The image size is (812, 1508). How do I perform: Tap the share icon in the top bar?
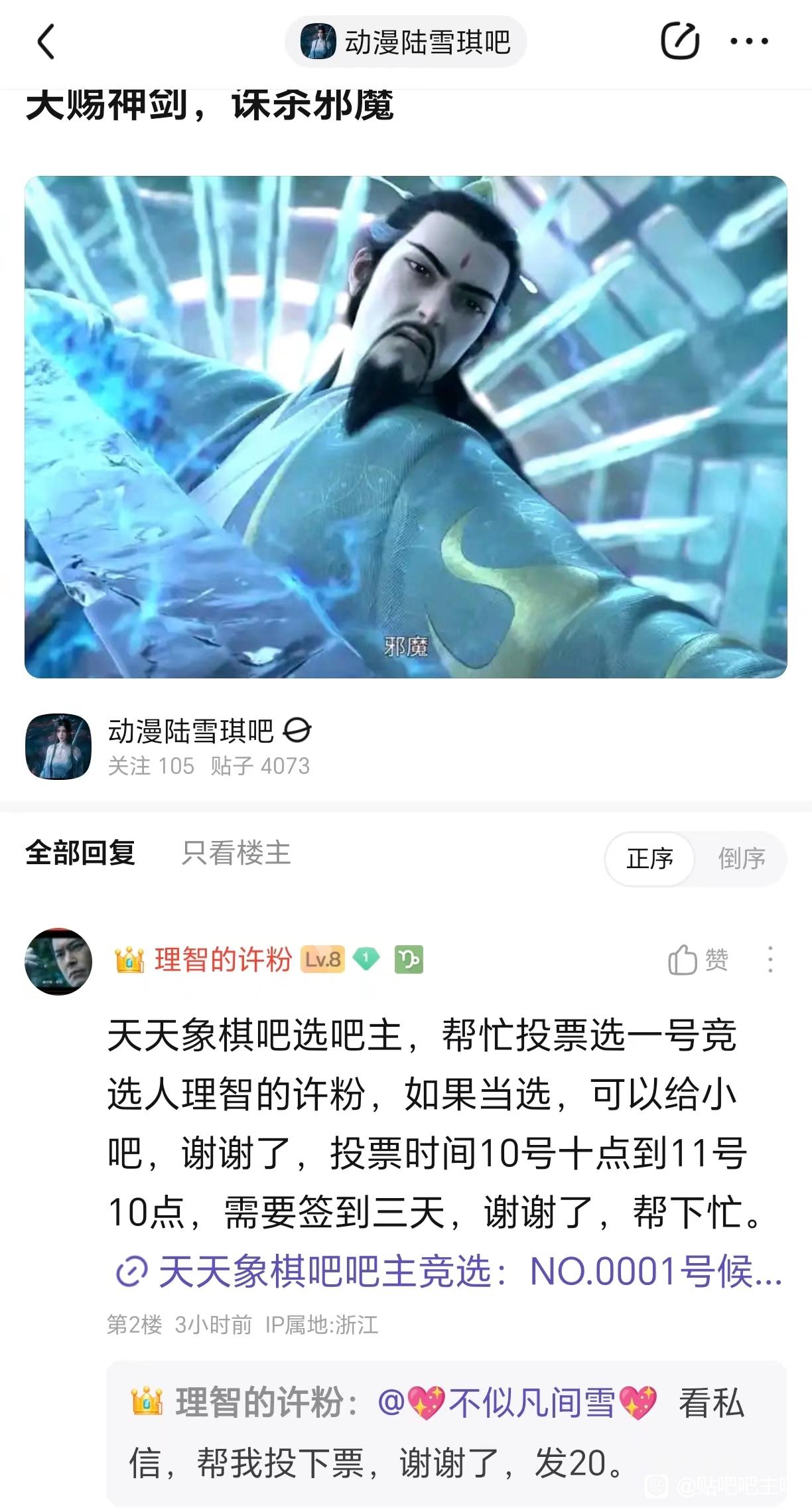tap(680, 41)
